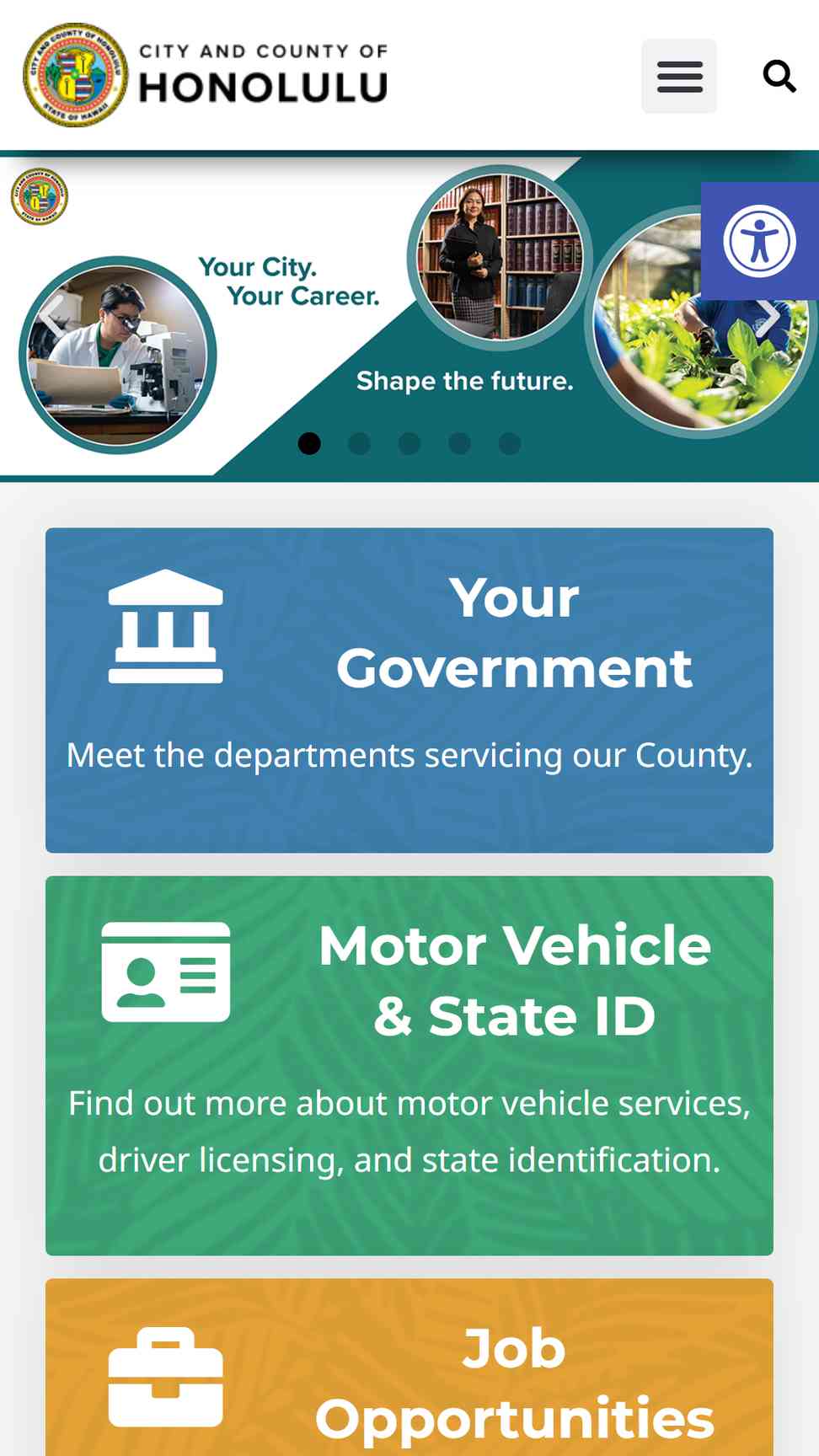Viewport: 819px width, 1456px height.
Task: Open the Motor Vehicle & State ID card
Action: tap(409, 1066)
